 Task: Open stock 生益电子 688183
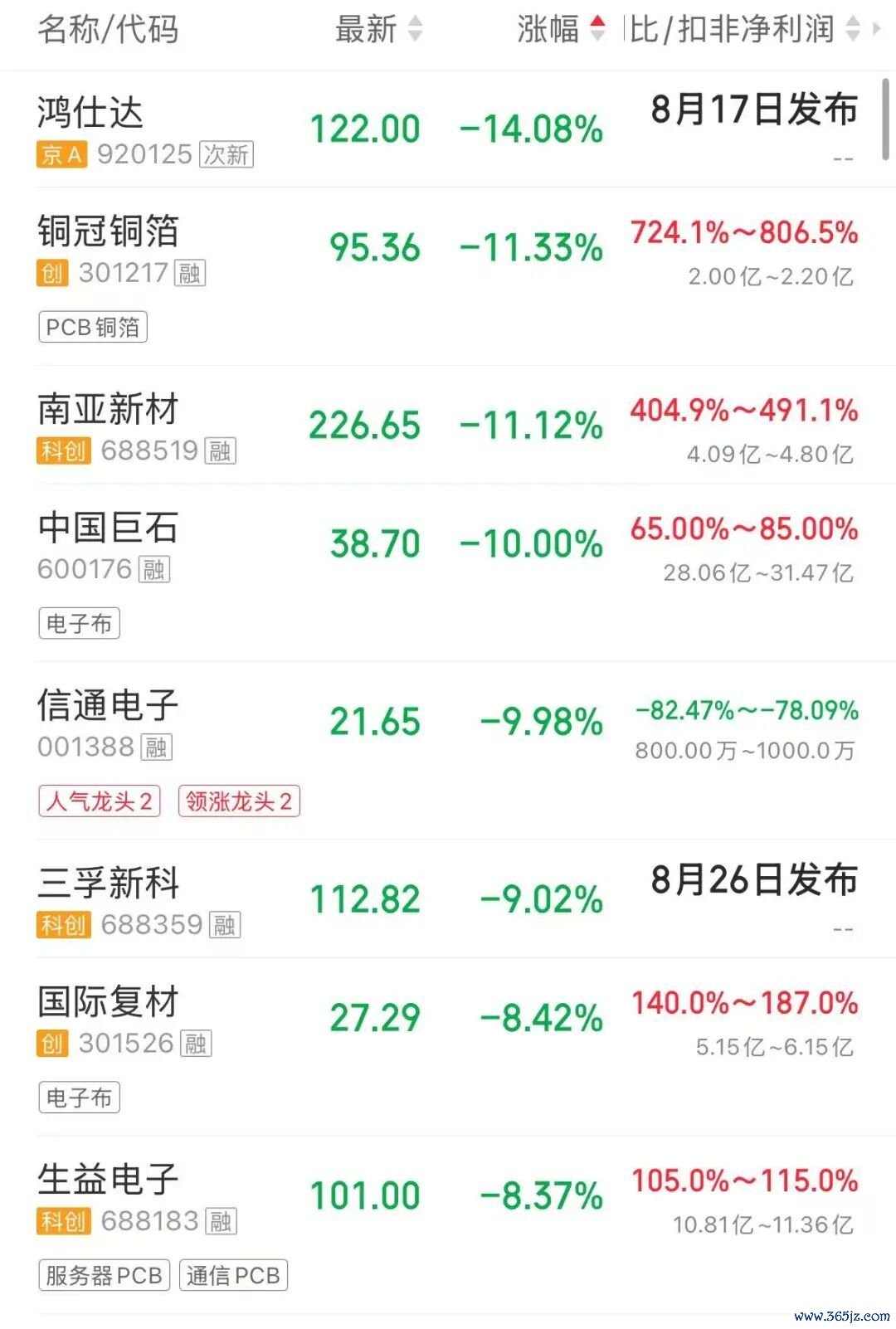tap(448, 1224)
